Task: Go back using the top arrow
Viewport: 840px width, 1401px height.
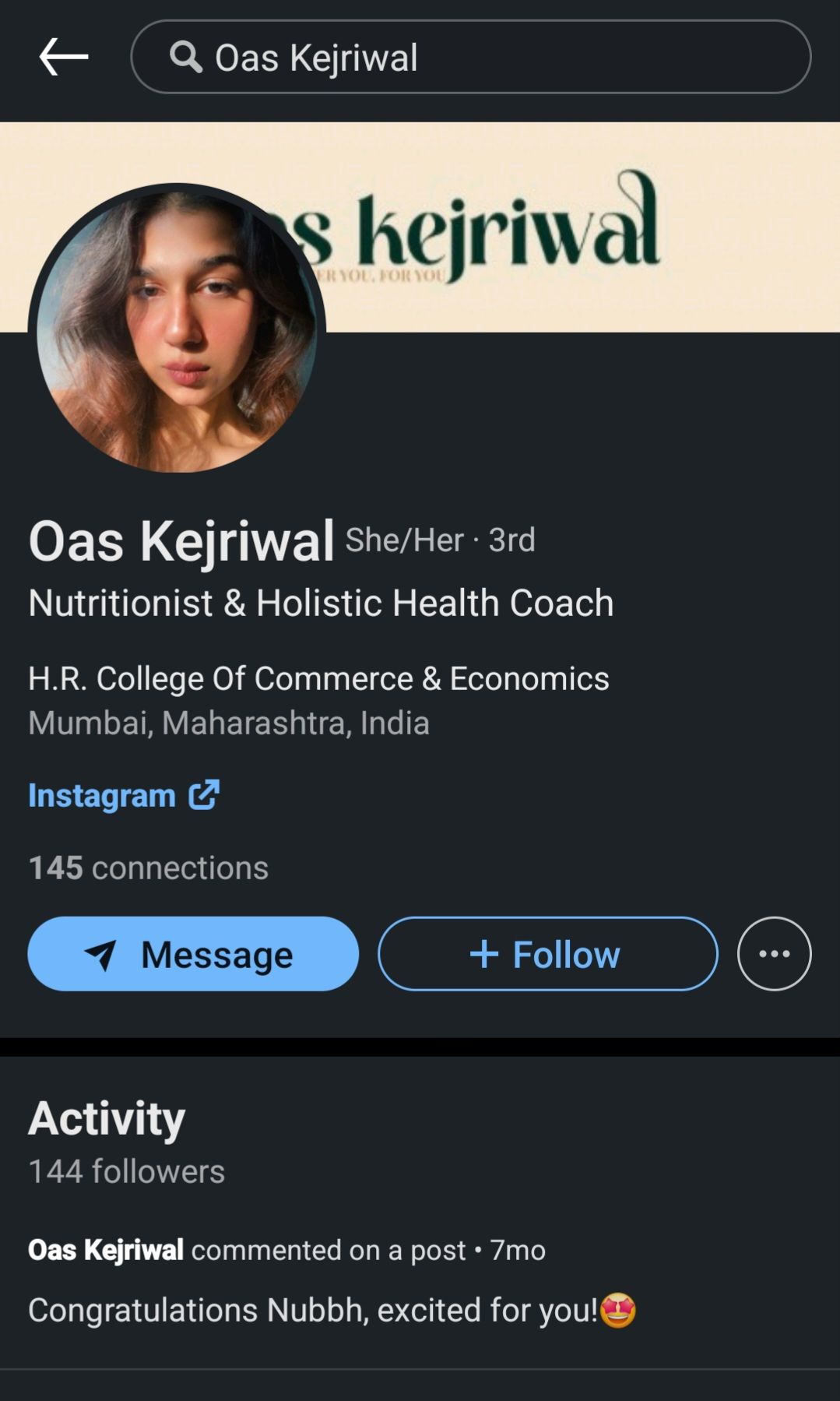Action: (64, 57)
